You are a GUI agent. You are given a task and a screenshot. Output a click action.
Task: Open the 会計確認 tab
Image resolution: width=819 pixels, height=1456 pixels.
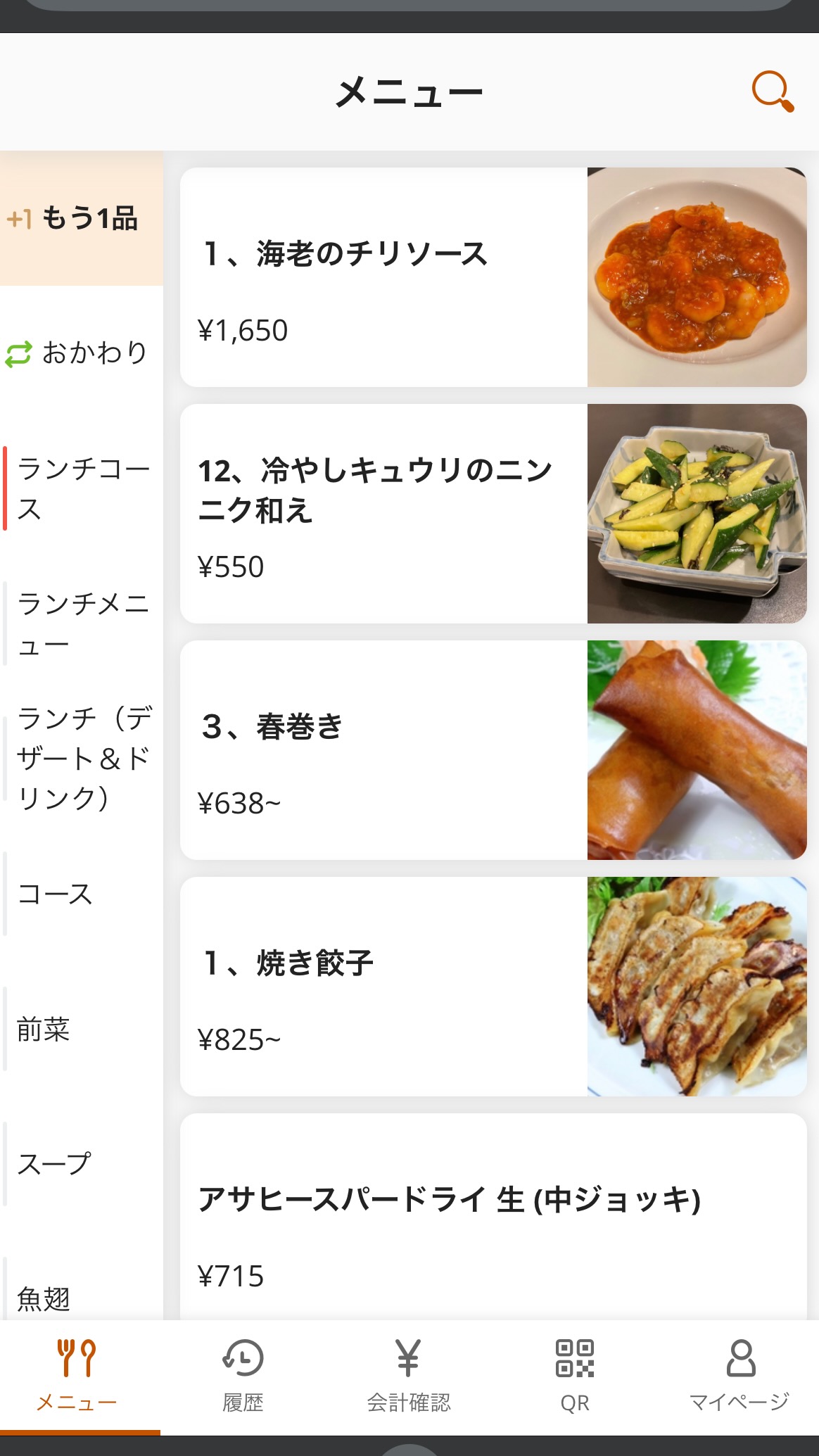(408, 1376)
